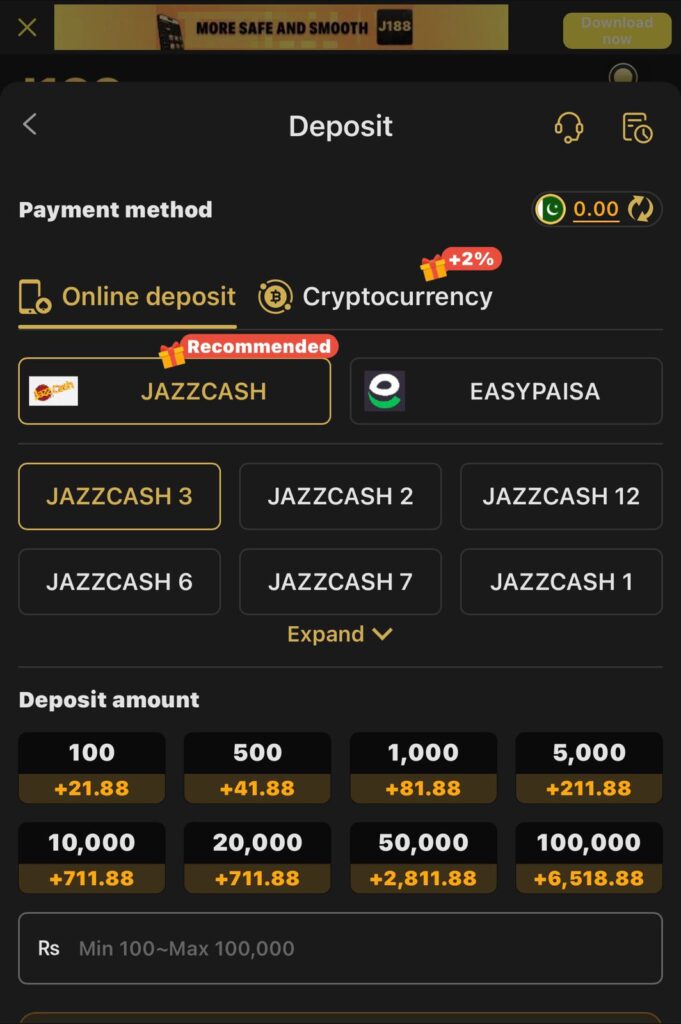Refresh the wallet balance
681x1024 pixels.
(640, 209)
